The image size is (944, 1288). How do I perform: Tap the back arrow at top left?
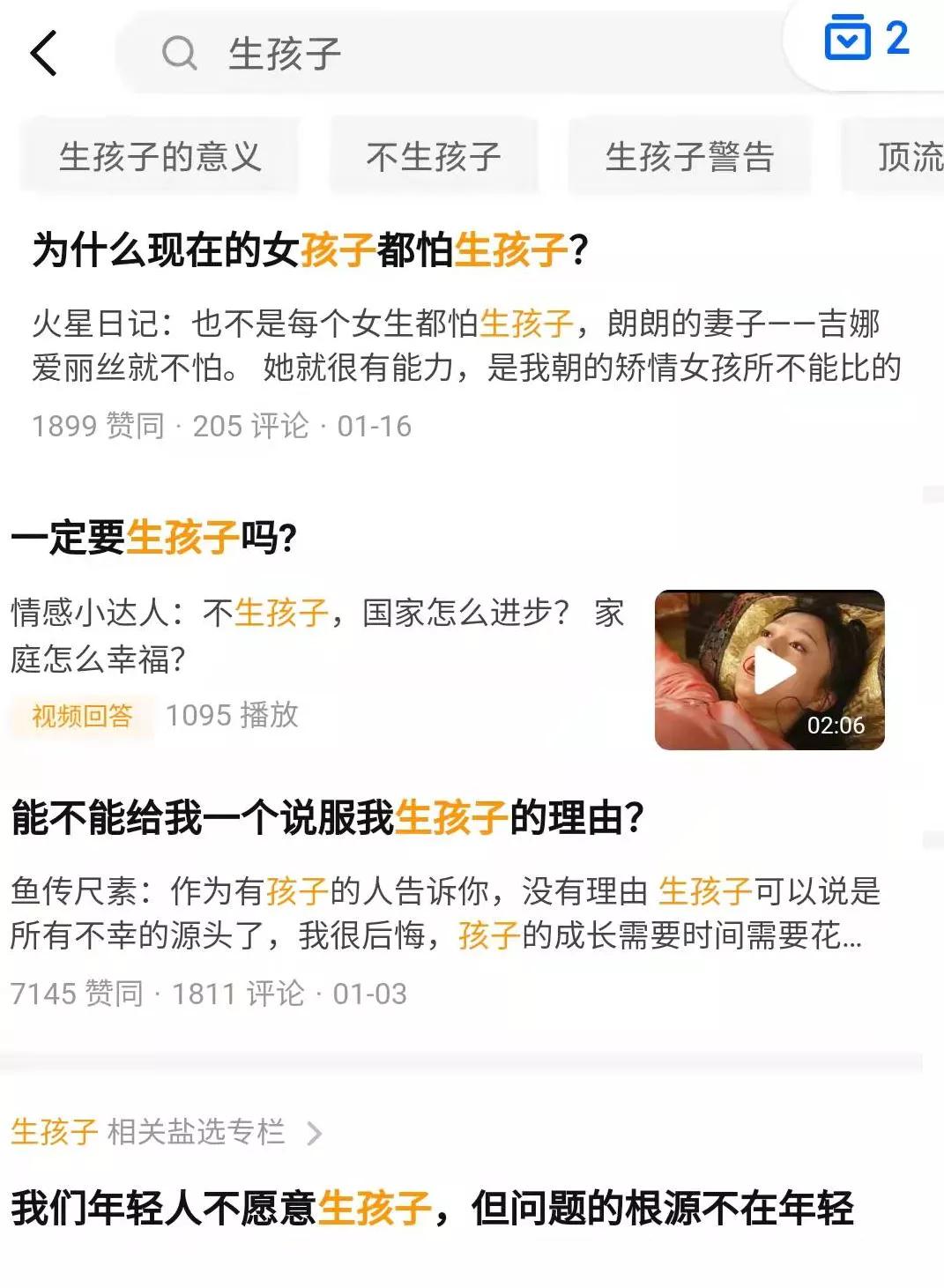(x=44, y=53)
